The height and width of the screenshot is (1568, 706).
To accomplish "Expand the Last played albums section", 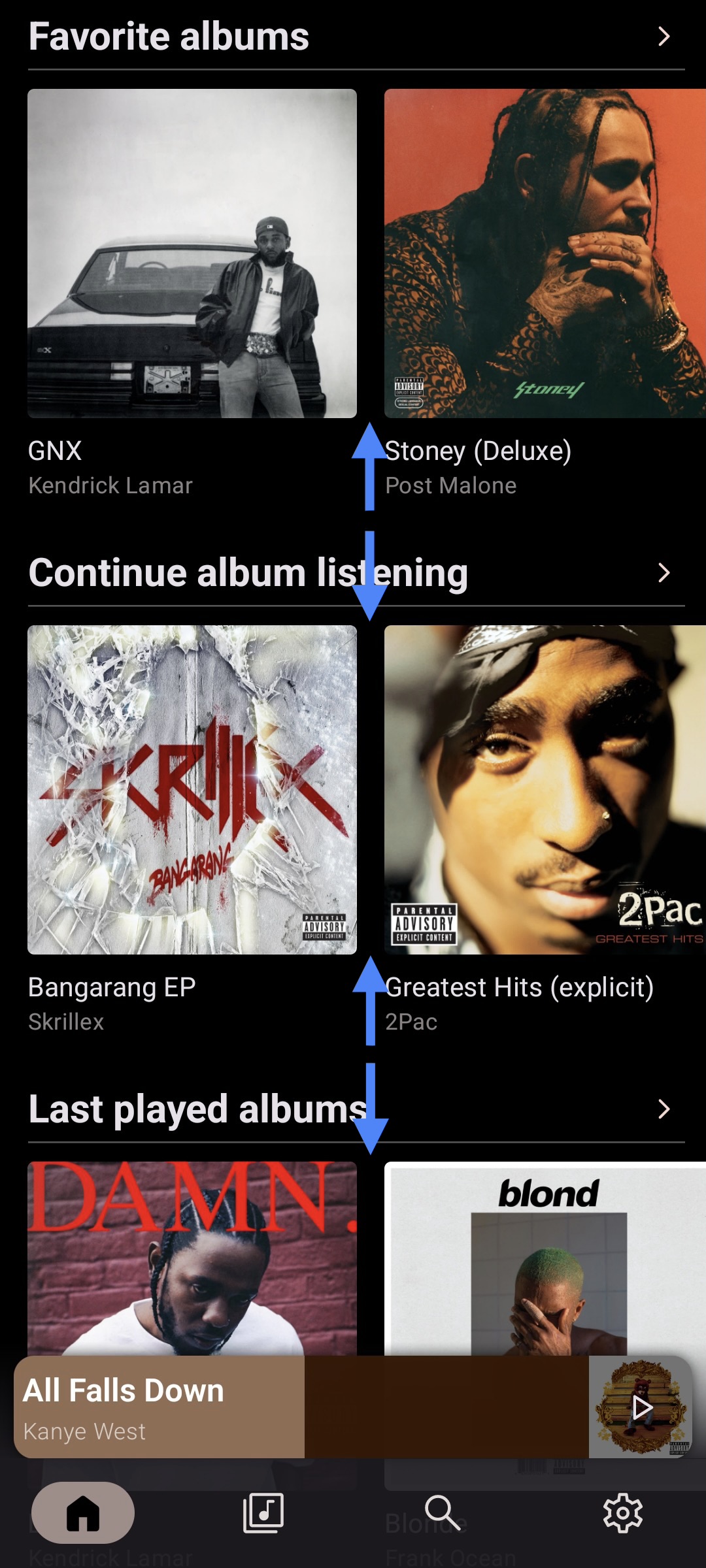I will (664, 1109).
